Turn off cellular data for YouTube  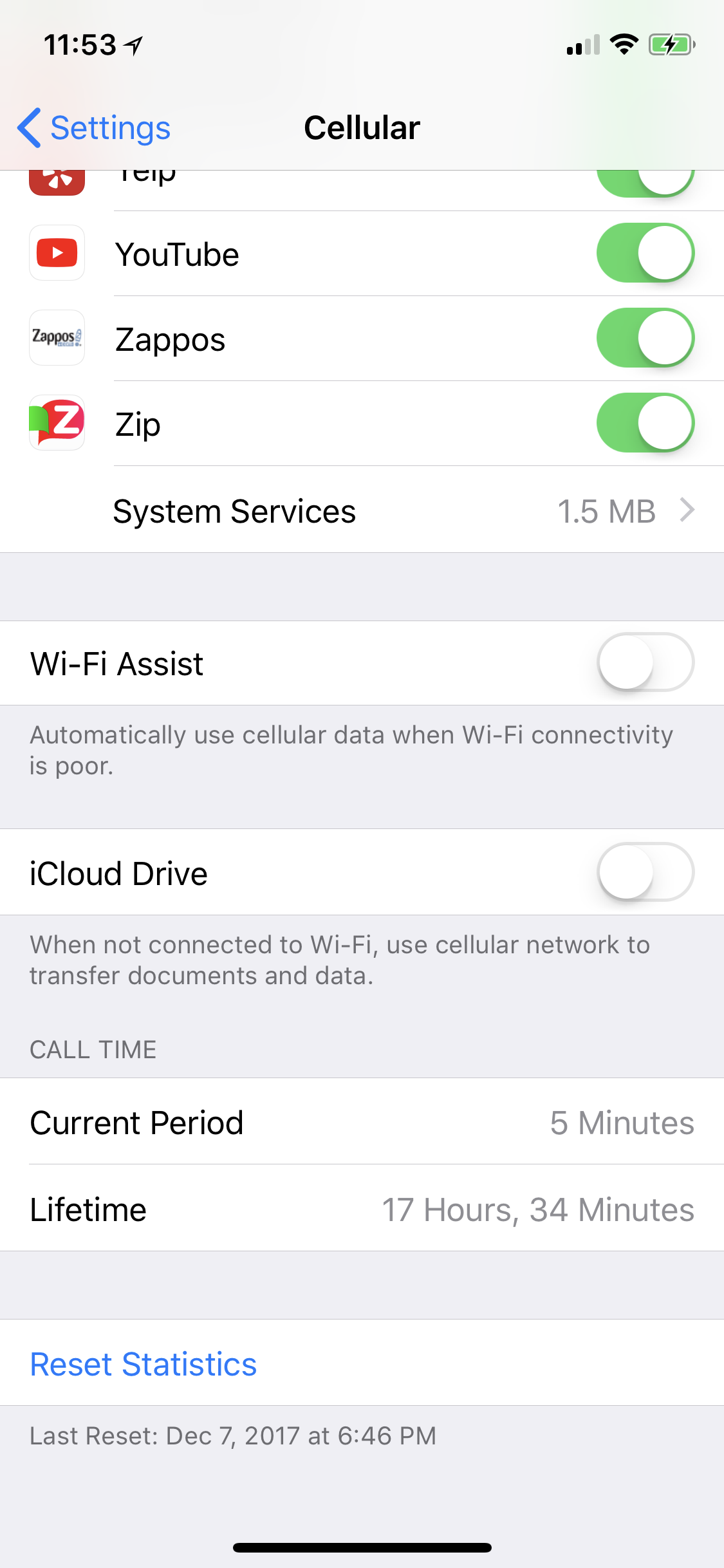[x=645, y=253]
